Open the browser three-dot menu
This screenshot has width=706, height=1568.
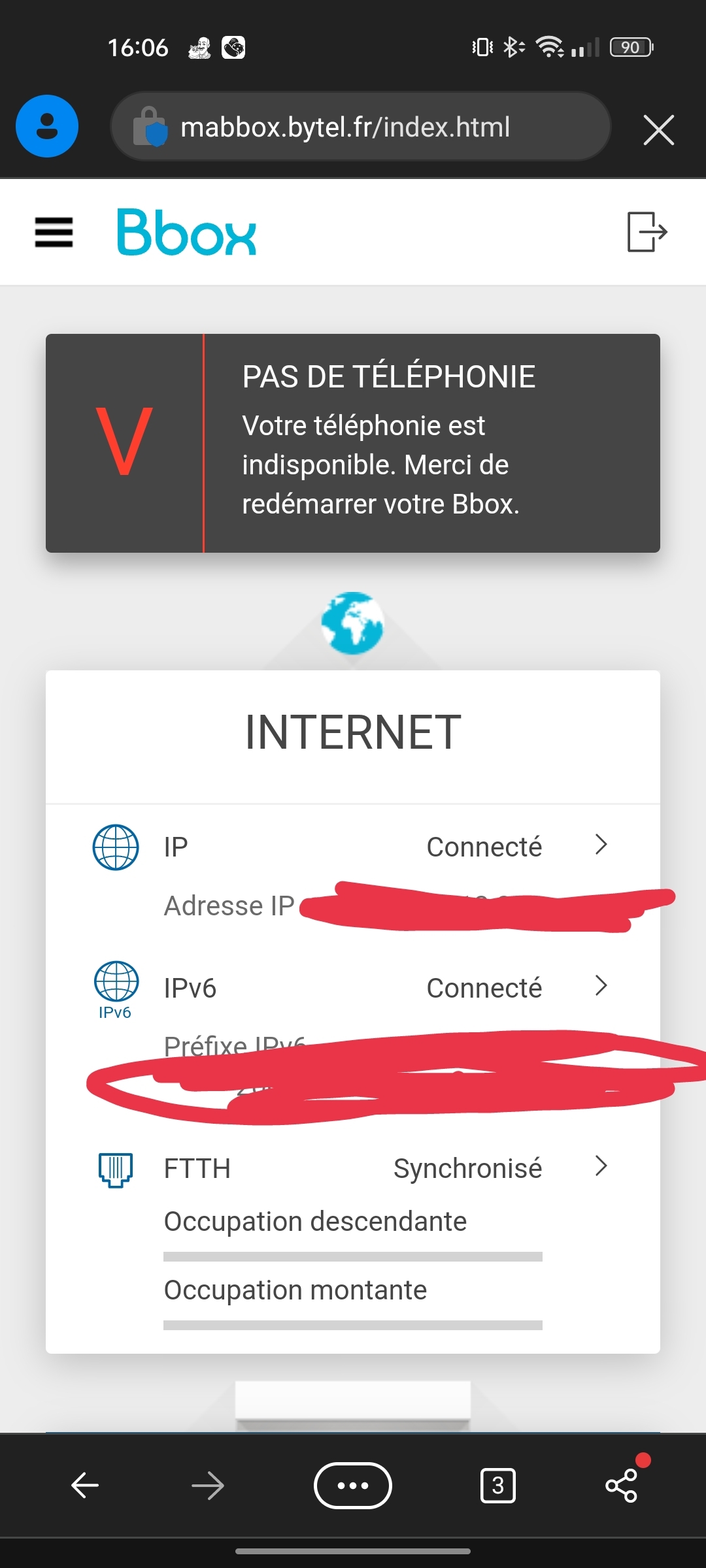click(353, 1486)
